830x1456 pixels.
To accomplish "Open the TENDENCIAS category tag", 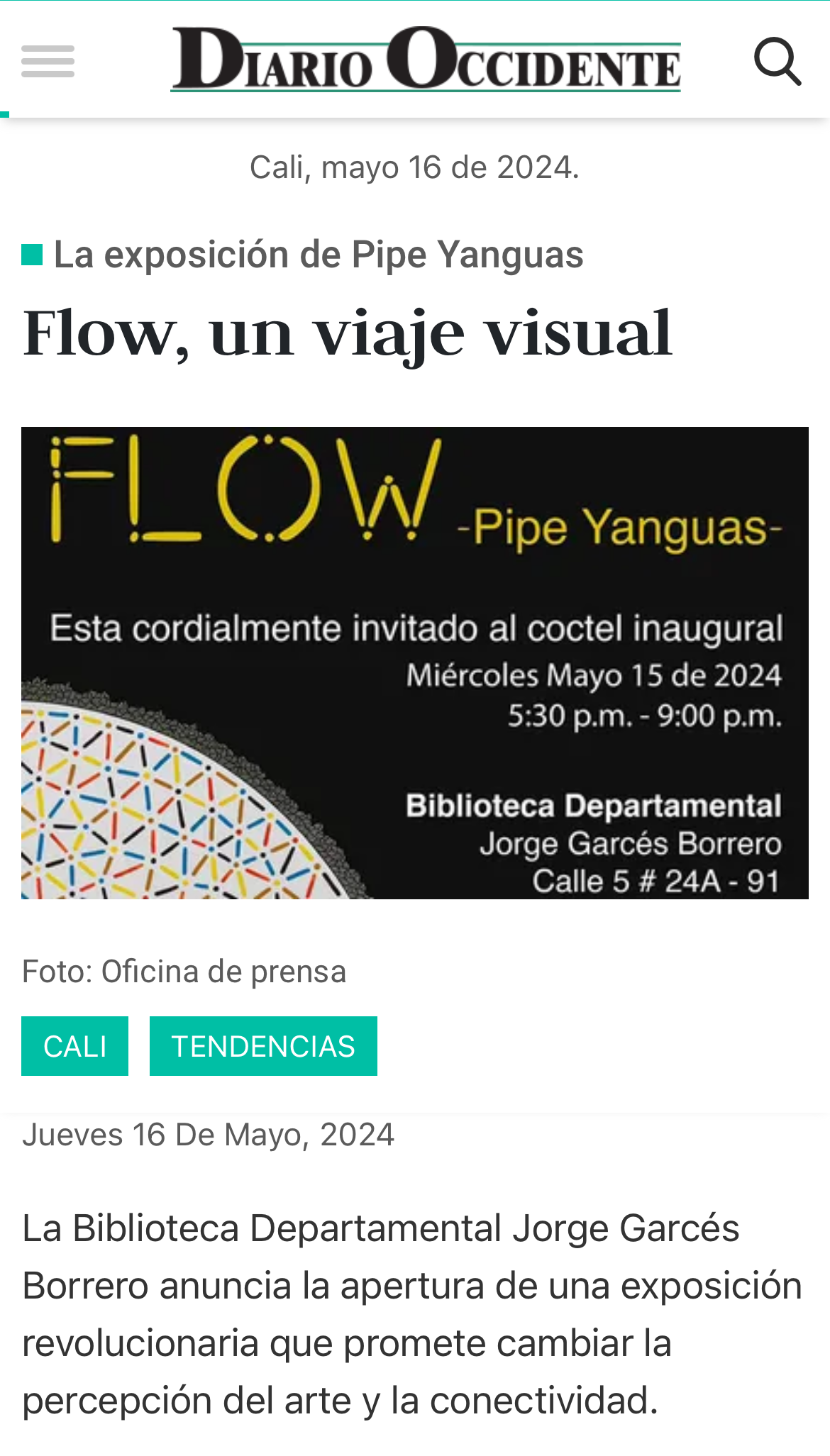I will pos(263,1046).
